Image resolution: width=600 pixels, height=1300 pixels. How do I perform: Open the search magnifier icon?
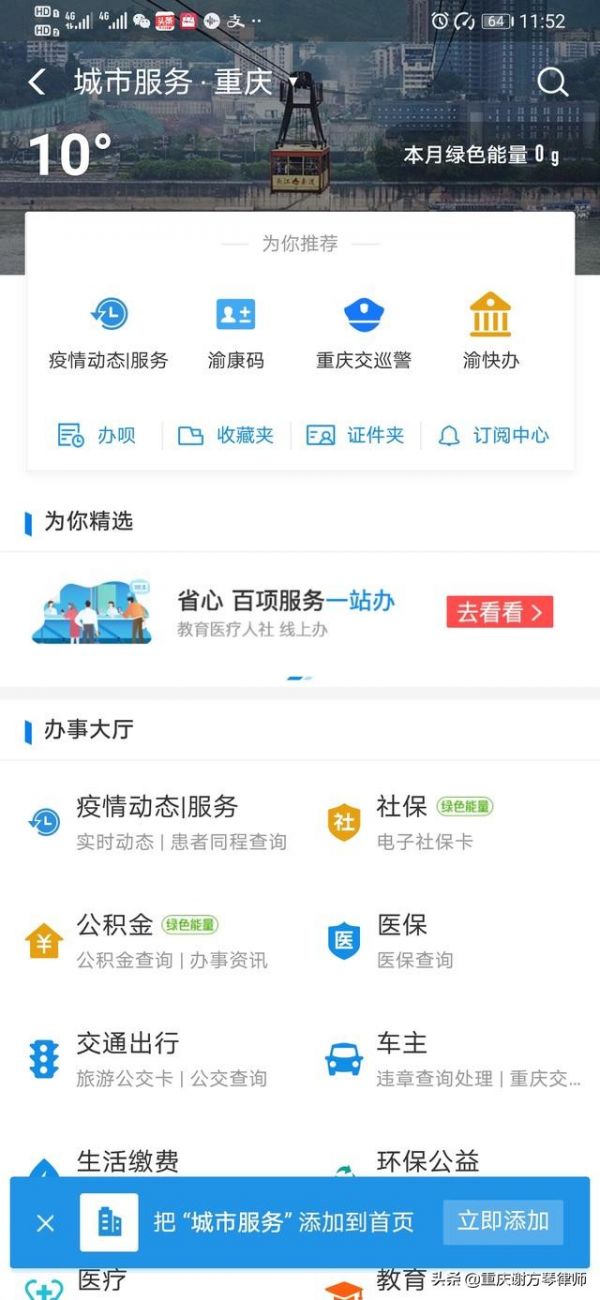pos(552,82)
